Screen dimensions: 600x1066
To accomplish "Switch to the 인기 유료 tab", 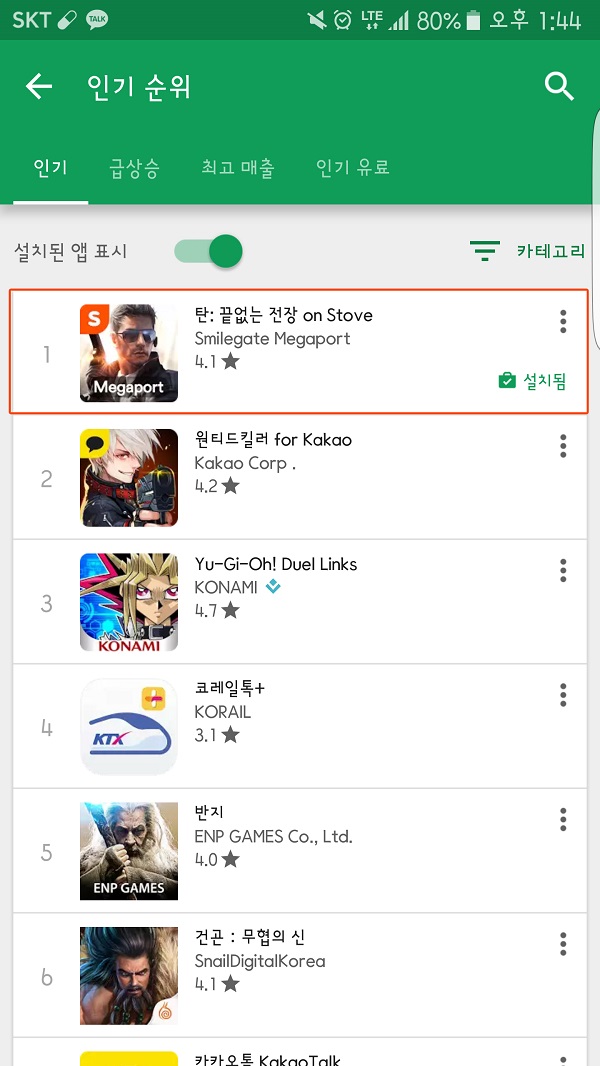I will tap(352, 168).
